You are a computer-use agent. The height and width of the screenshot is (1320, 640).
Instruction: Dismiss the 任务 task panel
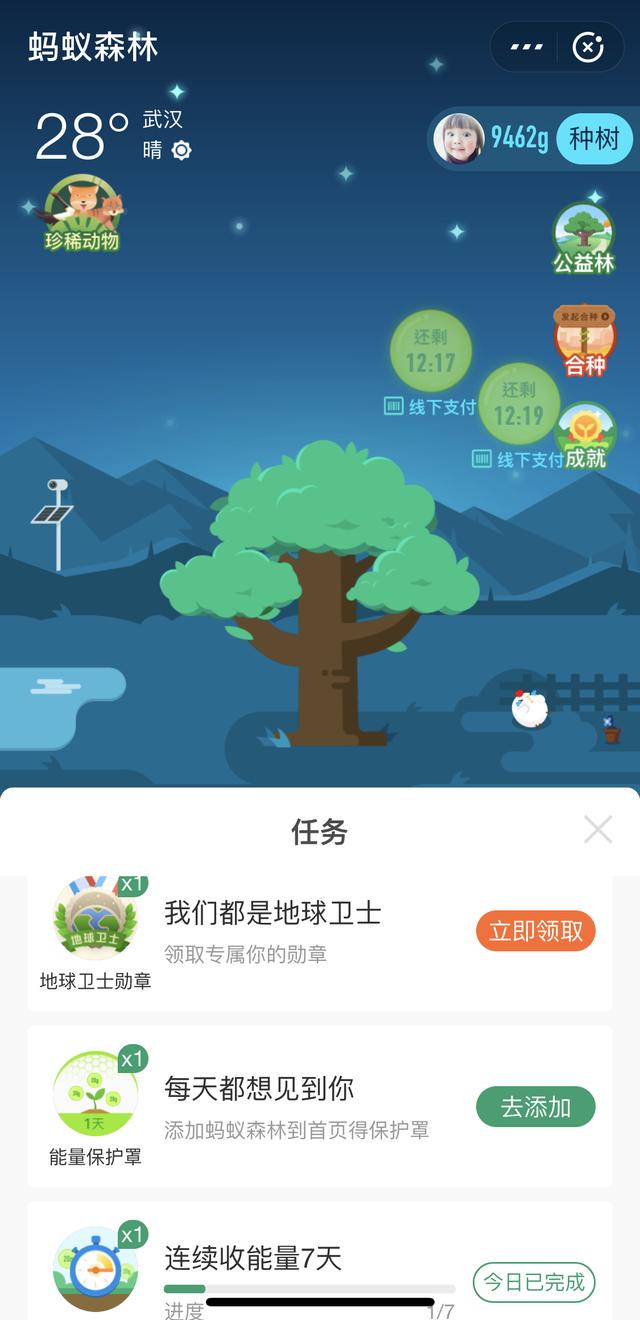click(x=598, y=829)
